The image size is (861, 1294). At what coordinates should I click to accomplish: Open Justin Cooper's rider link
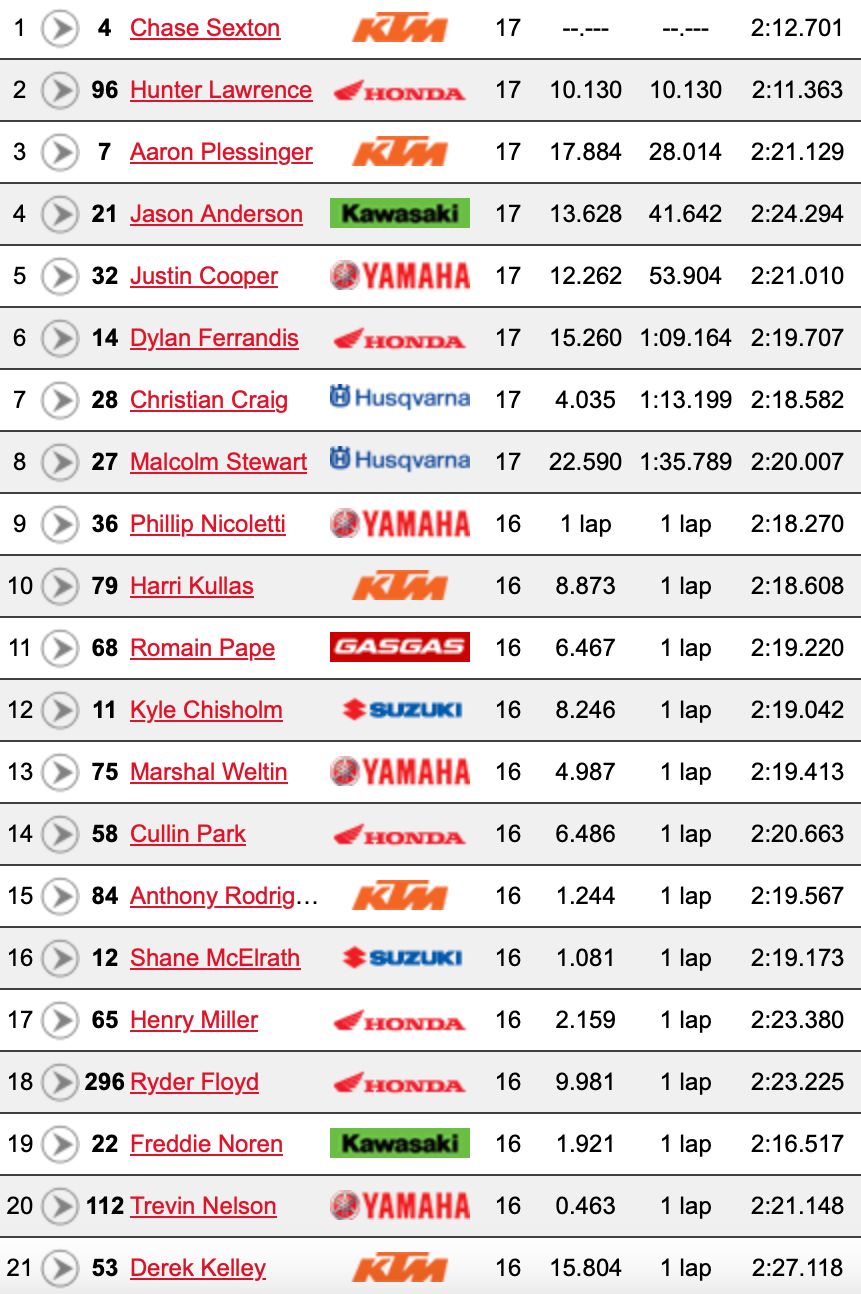204,276
